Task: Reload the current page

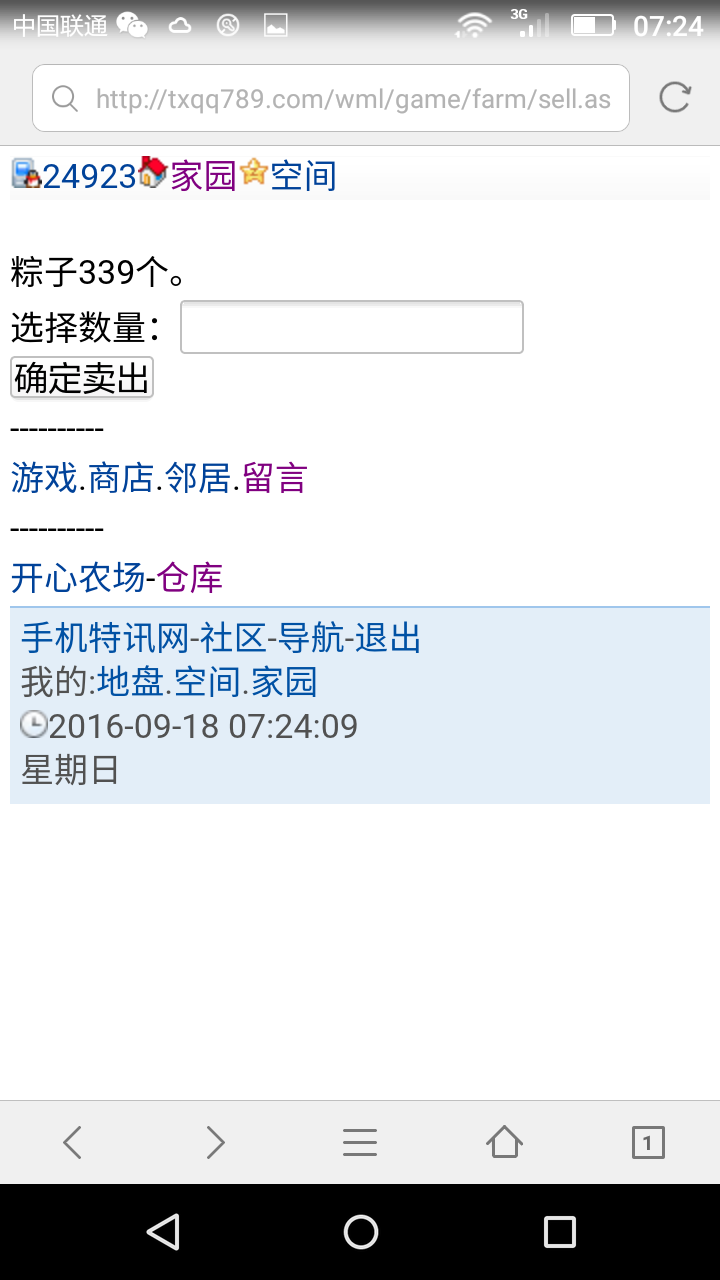Action: (675, 97)
